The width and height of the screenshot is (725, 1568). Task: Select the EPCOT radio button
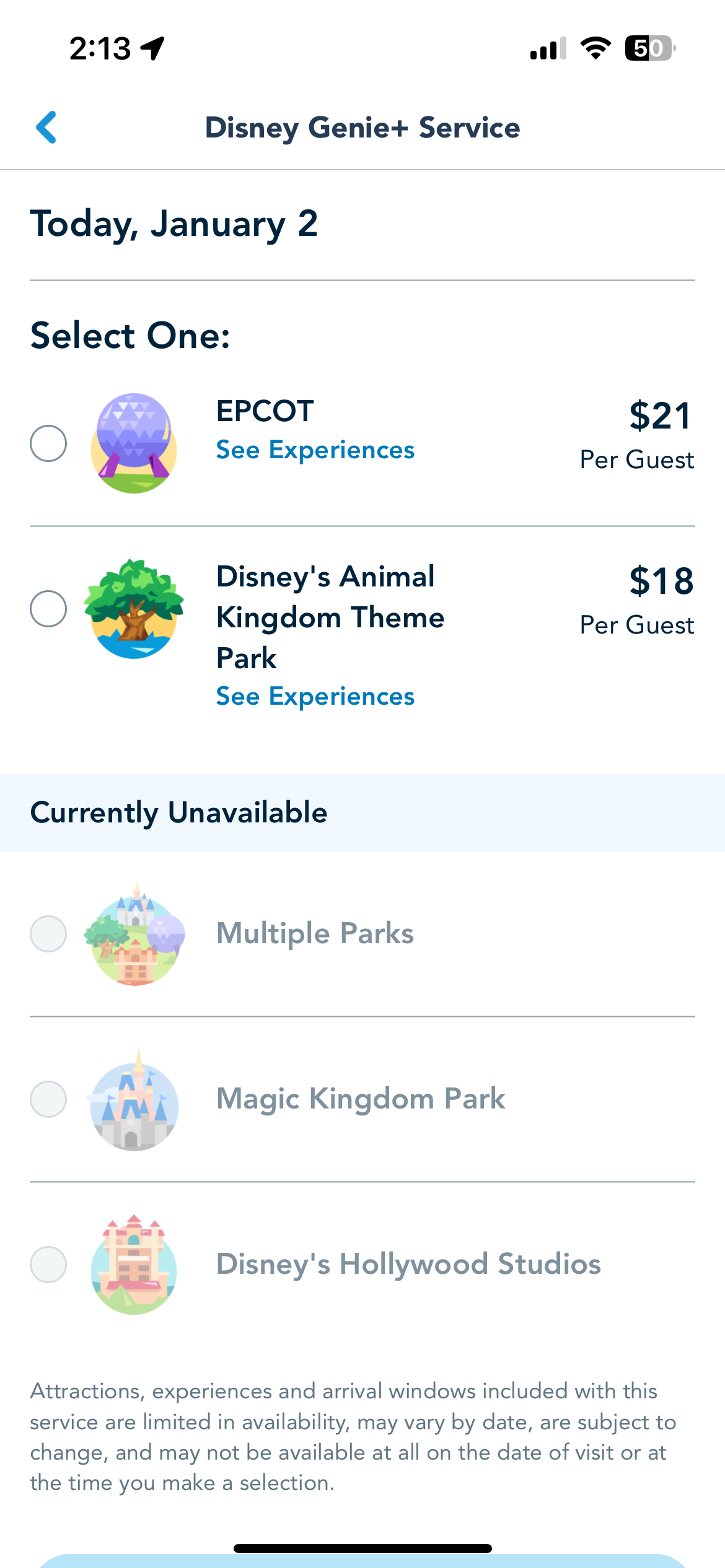point(48,443)
